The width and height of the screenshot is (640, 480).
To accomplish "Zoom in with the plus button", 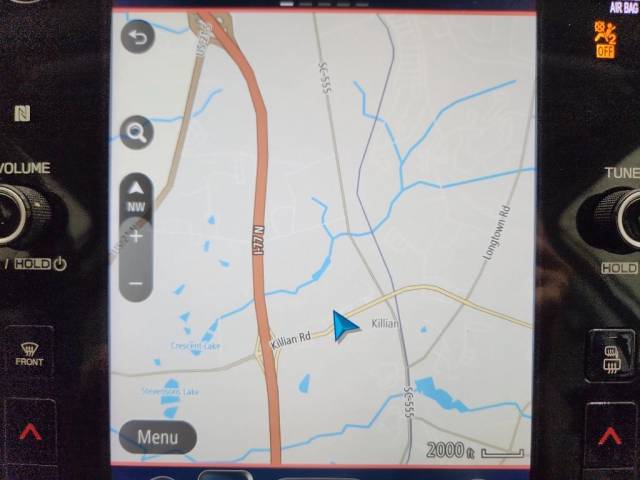I will [x=136, y=237].
